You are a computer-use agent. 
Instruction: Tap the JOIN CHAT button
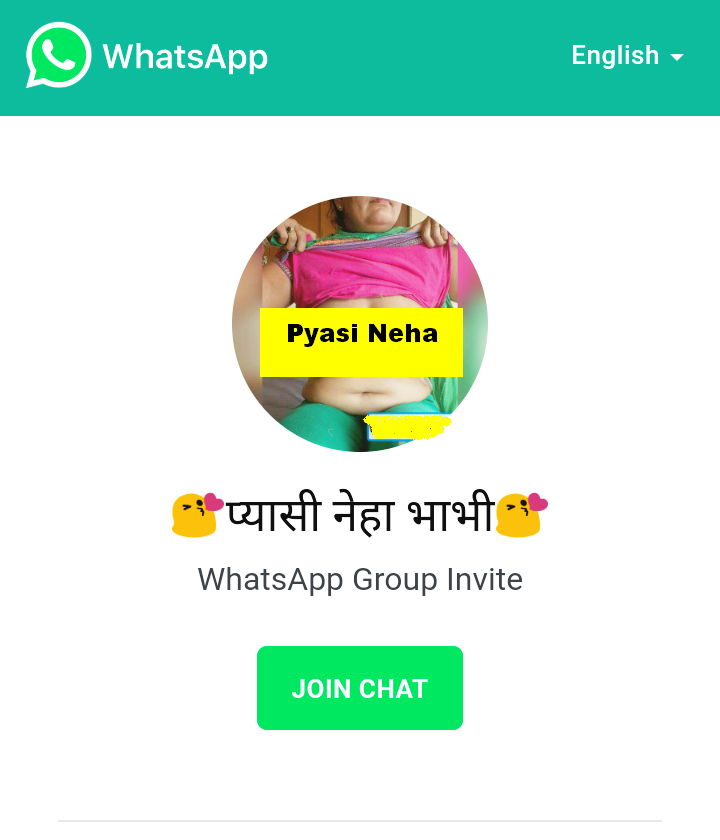click(x=360, y=688)
